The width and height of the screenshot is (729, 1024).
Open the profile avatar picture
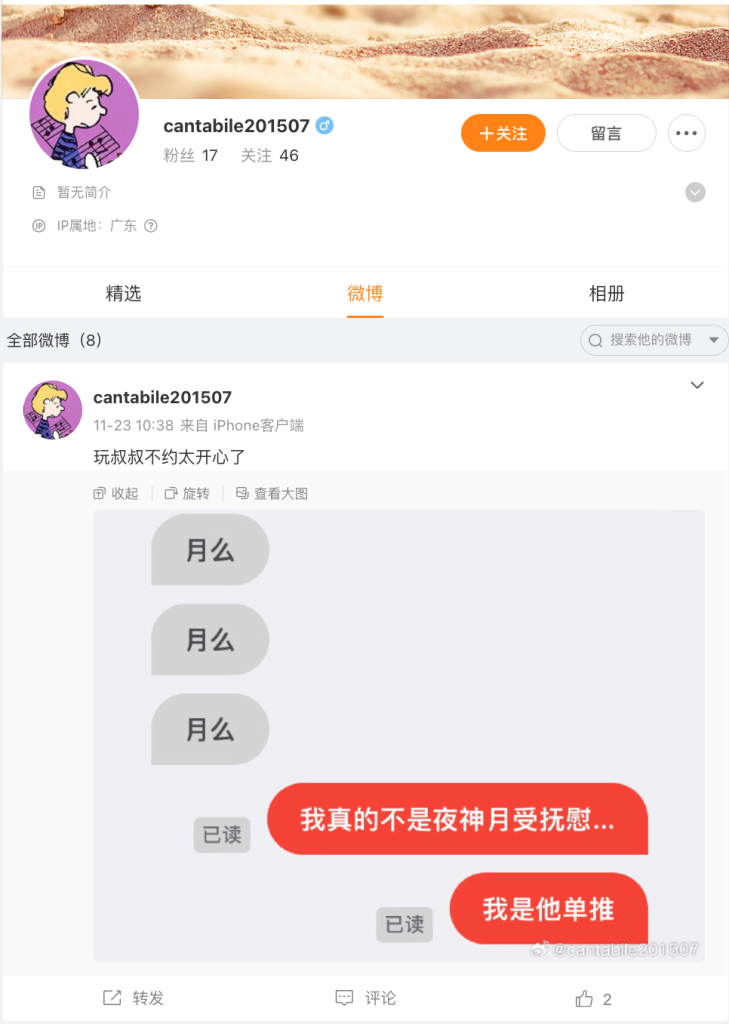coord(84,114)
